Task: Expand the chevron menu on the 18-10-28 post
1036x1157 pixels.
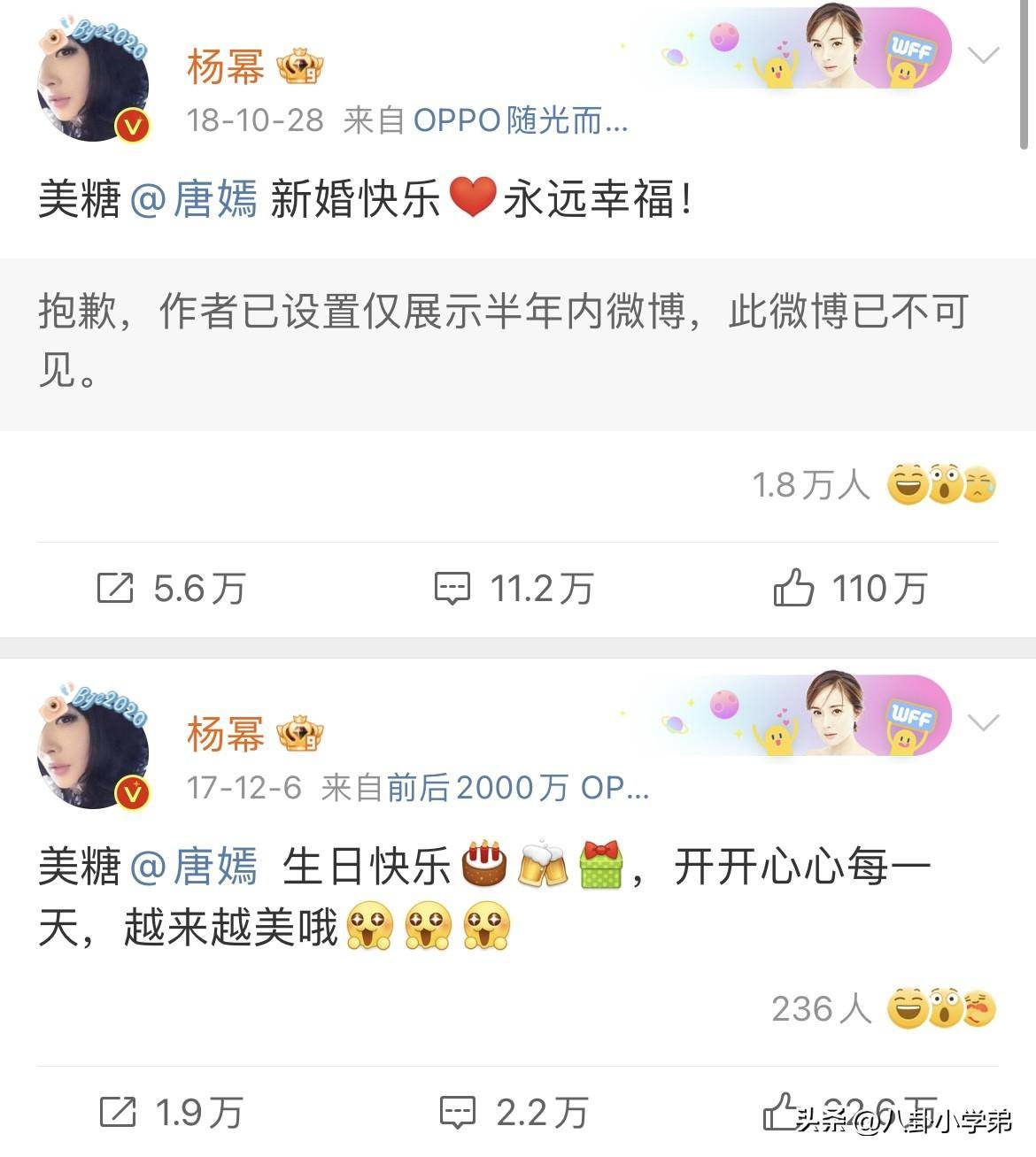Action: 983,57
